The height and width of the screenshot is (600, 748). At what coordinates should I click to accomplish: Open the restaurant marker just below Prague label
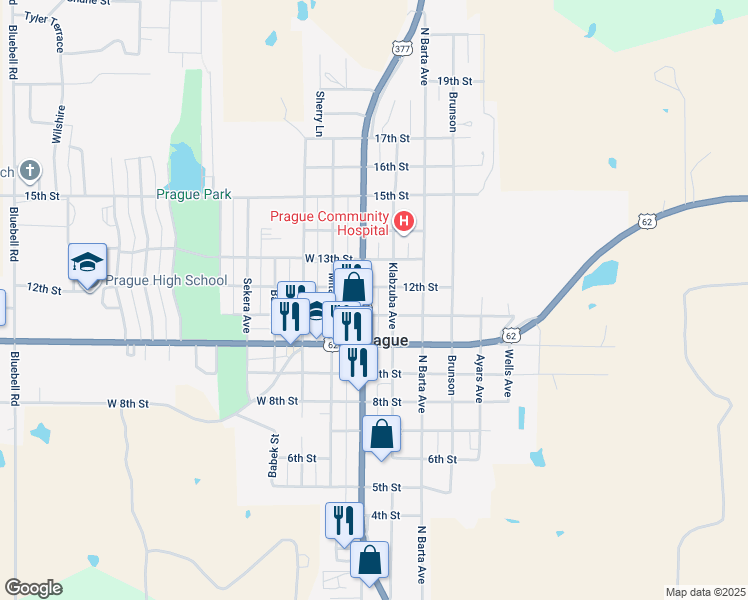click(359, 362)
